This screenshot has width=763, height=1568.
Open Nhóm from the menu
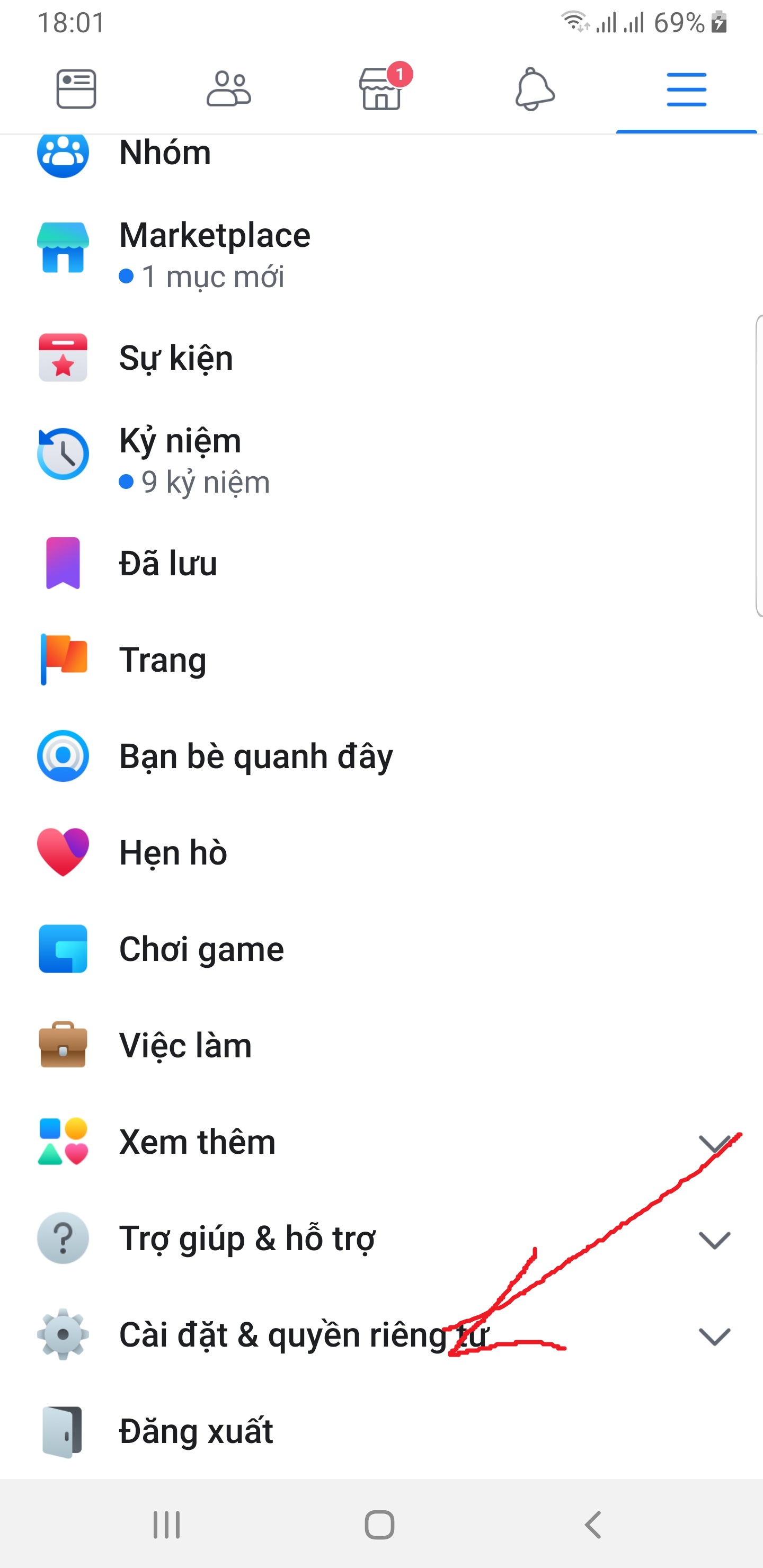pos(164,153)
